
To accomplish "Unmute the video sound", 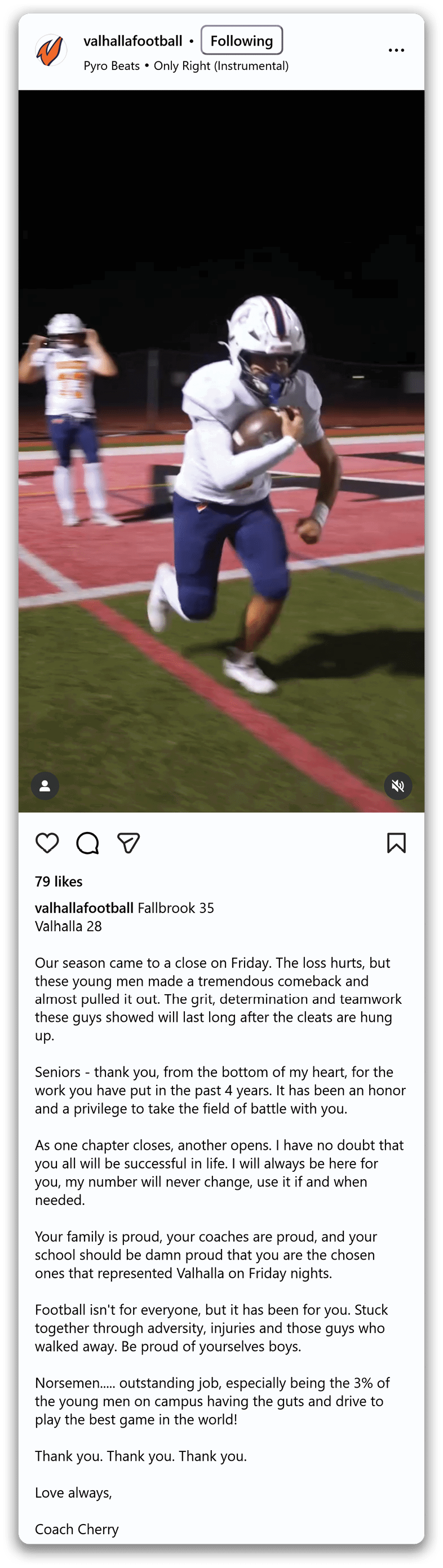I will coord(398,786).
